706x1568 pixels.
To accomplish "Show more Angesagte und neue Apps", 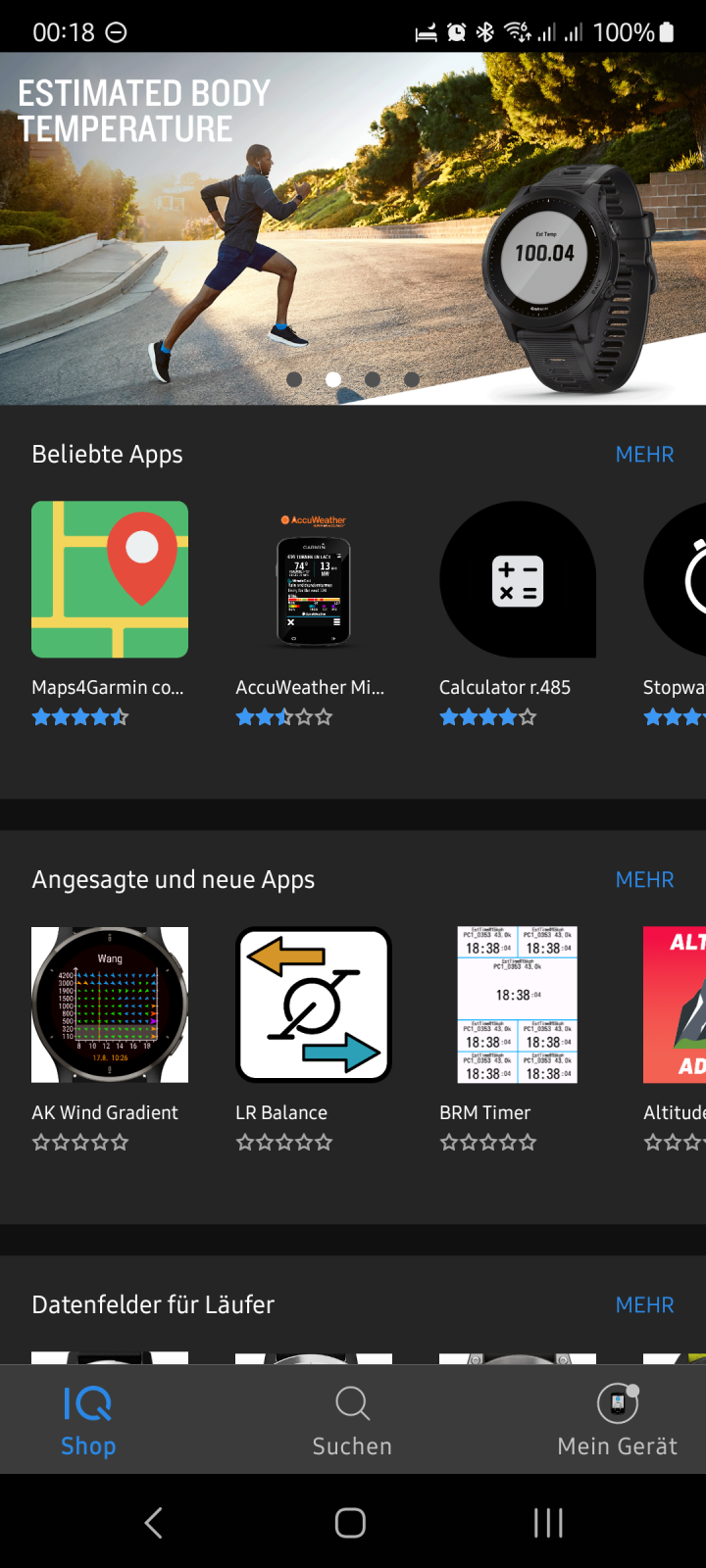I will [x=644, y=880].
